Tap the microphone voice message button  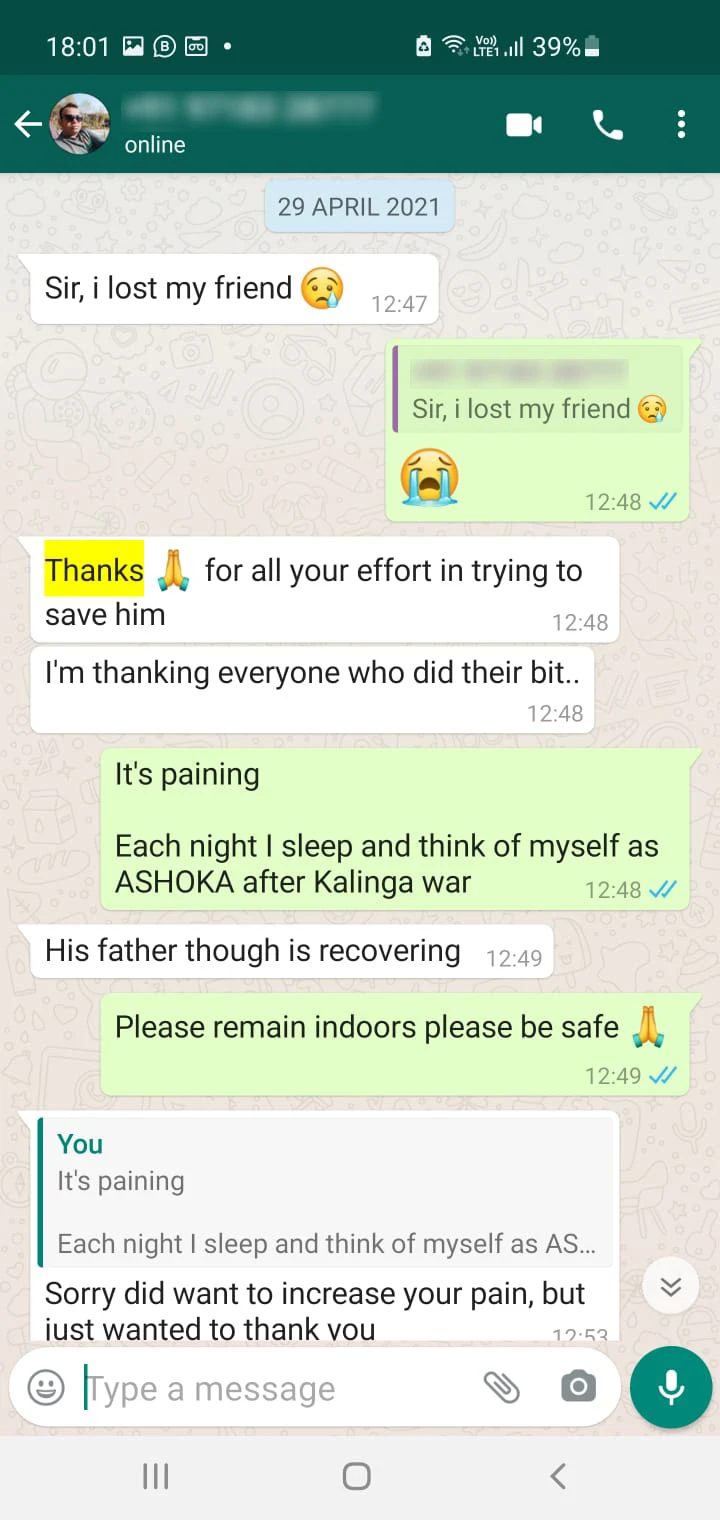671,1387
